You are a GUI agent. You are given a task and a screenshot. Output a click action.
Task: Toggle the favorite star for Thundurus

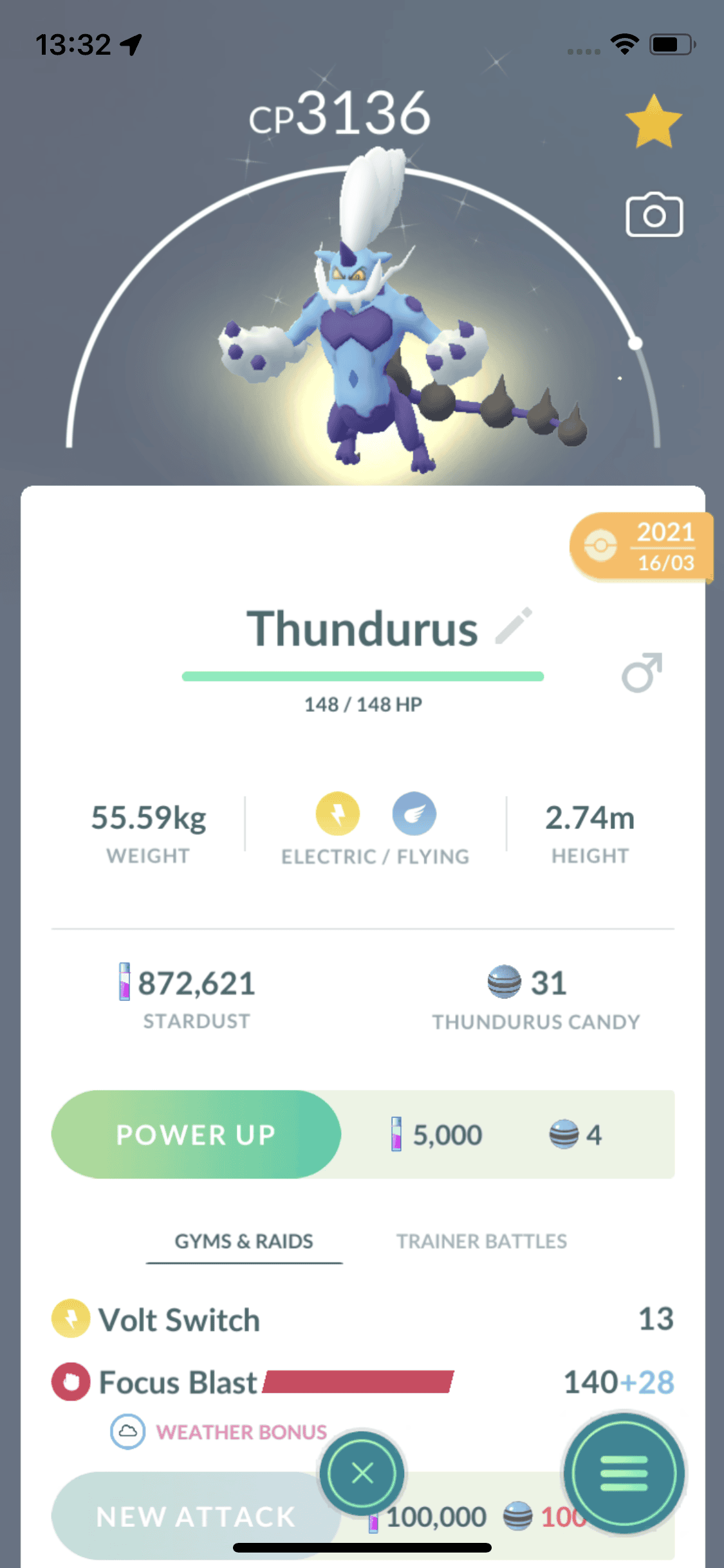click(653, 122)
